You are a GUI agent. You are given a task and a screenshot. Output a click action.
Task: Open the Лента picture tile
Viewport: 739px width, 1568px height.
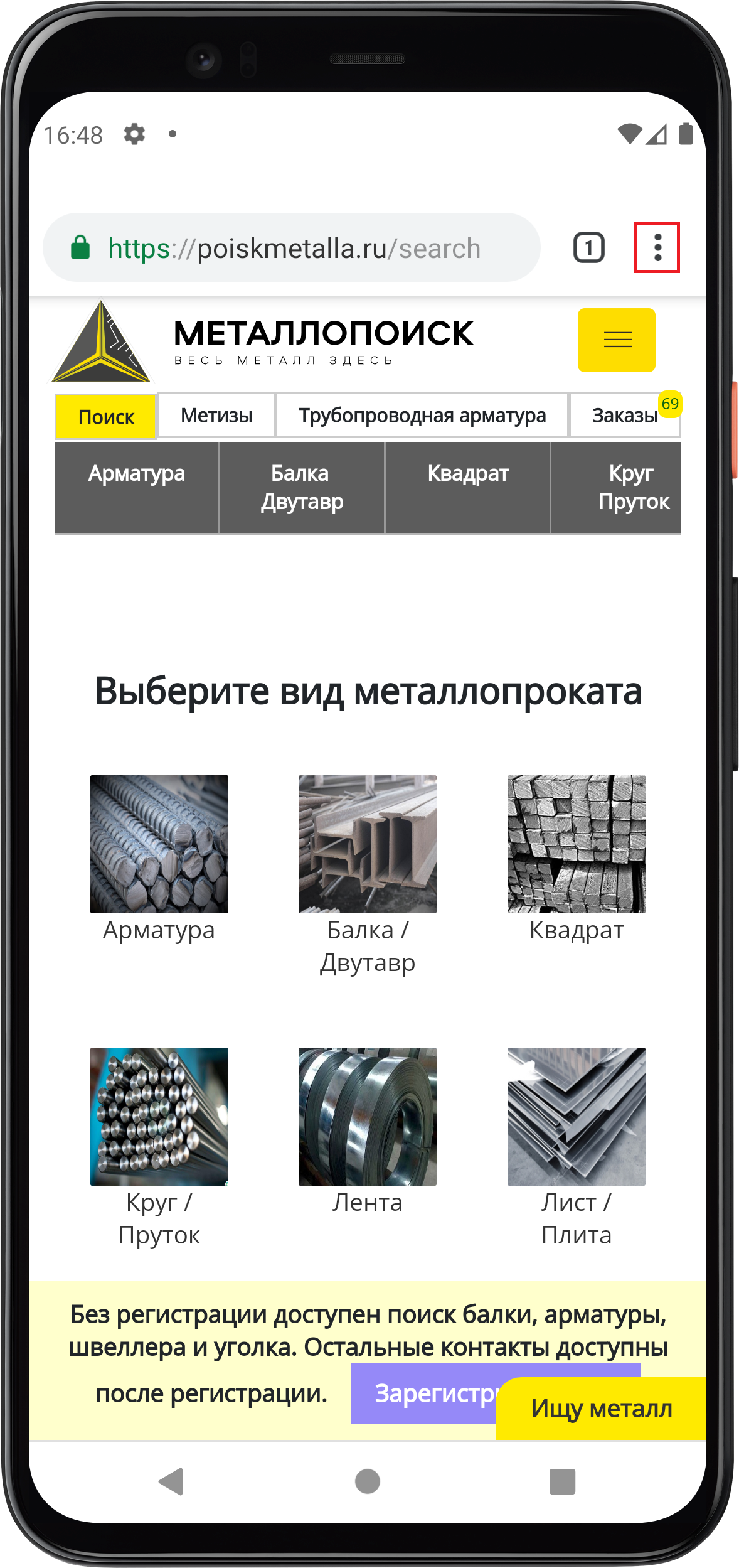pyautogui.click(x=368, y=1116)
